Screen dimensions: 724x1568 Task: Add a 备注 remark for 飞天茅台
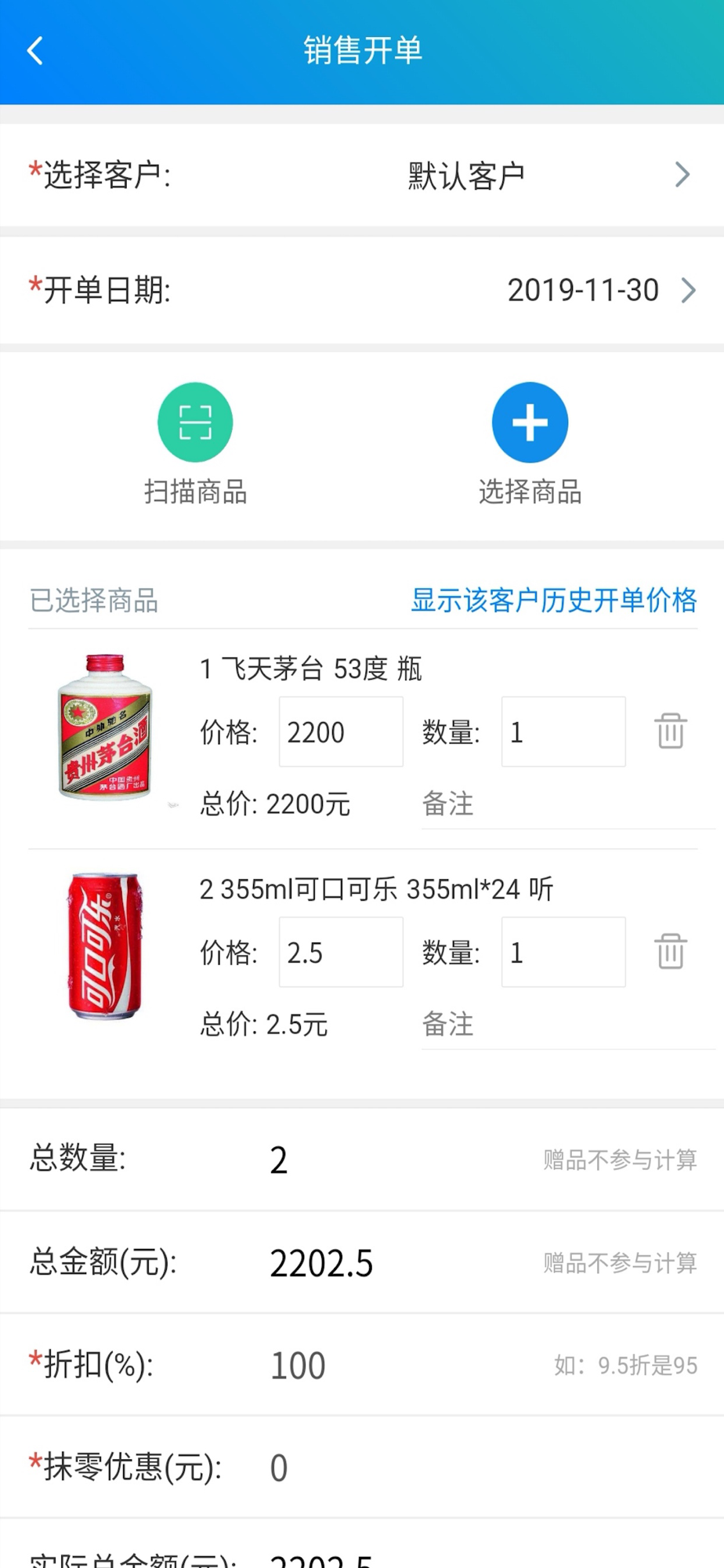pyautogui.click(x=564, y=804)
